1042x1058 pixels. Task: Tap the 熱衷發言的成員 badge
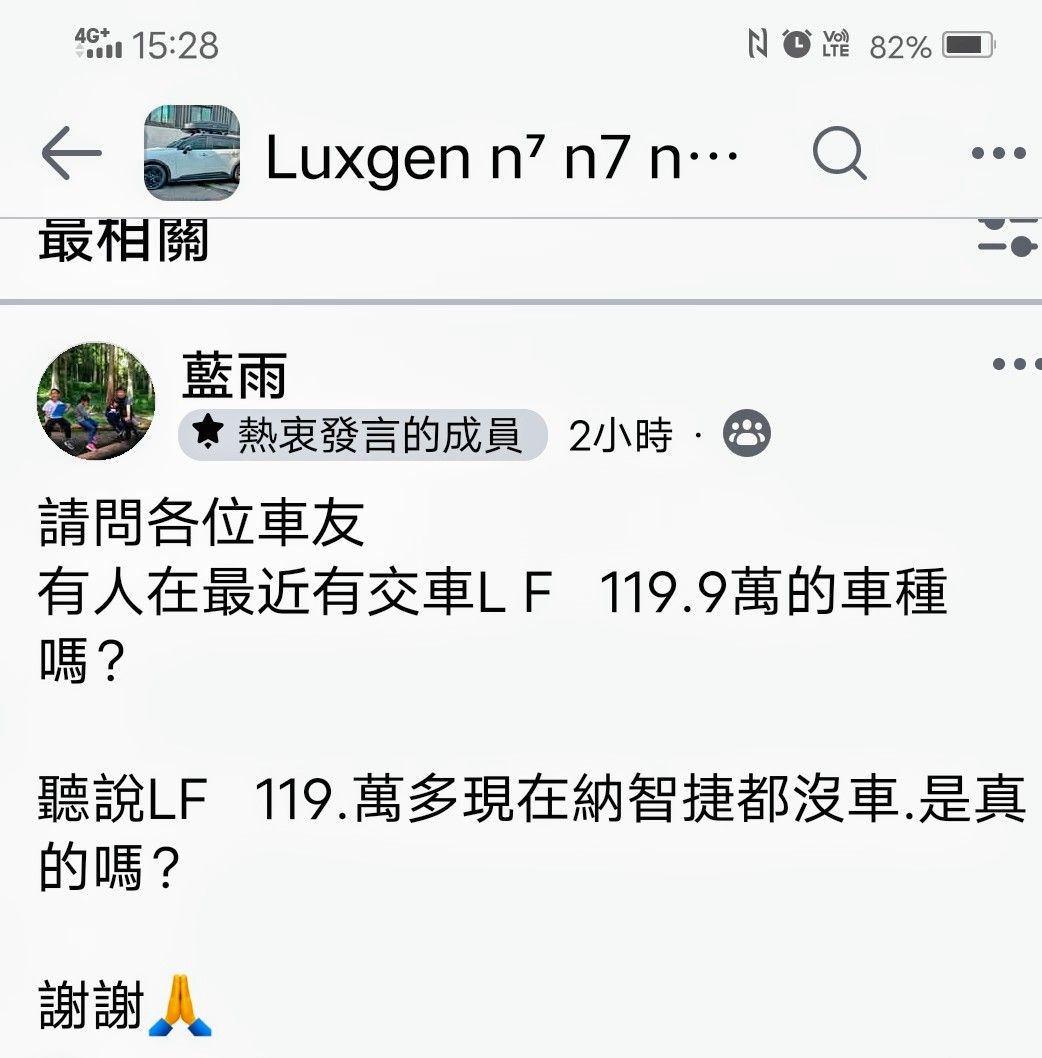click(363, 435)
